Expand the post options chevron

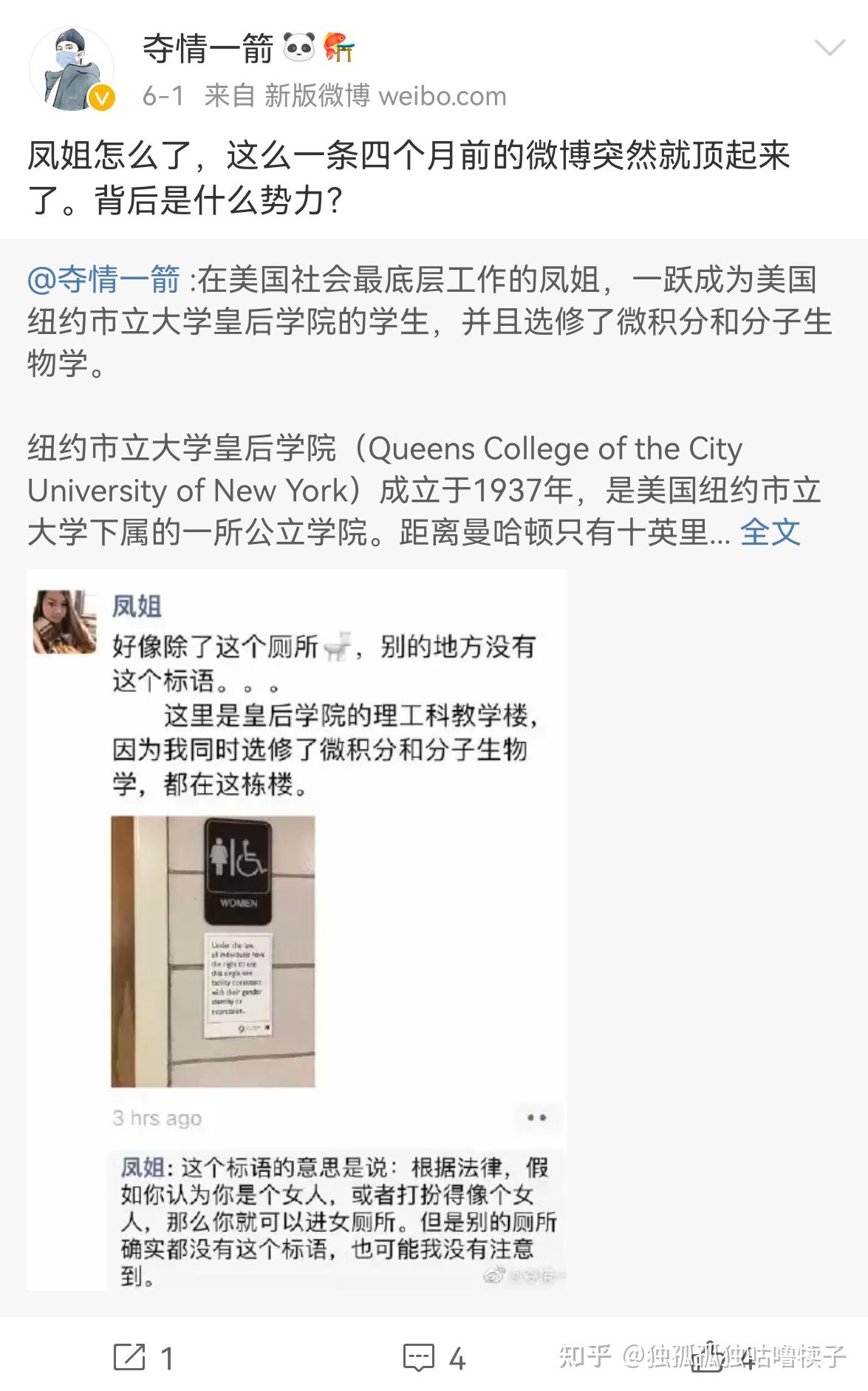pos(829,50)
